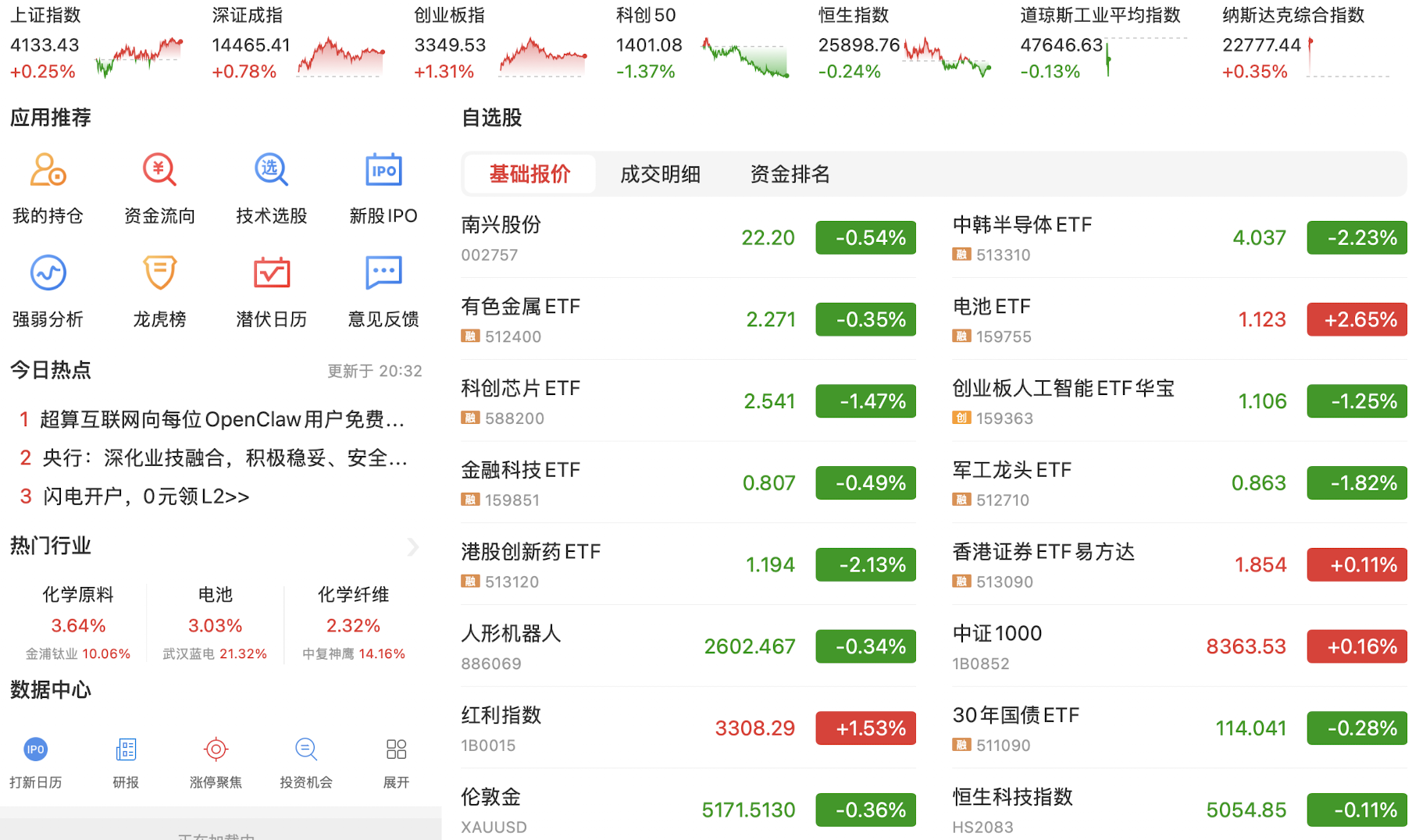Open 科创芯片ETF quote row
The image size is (1412, 840).
tap(687, 401)
